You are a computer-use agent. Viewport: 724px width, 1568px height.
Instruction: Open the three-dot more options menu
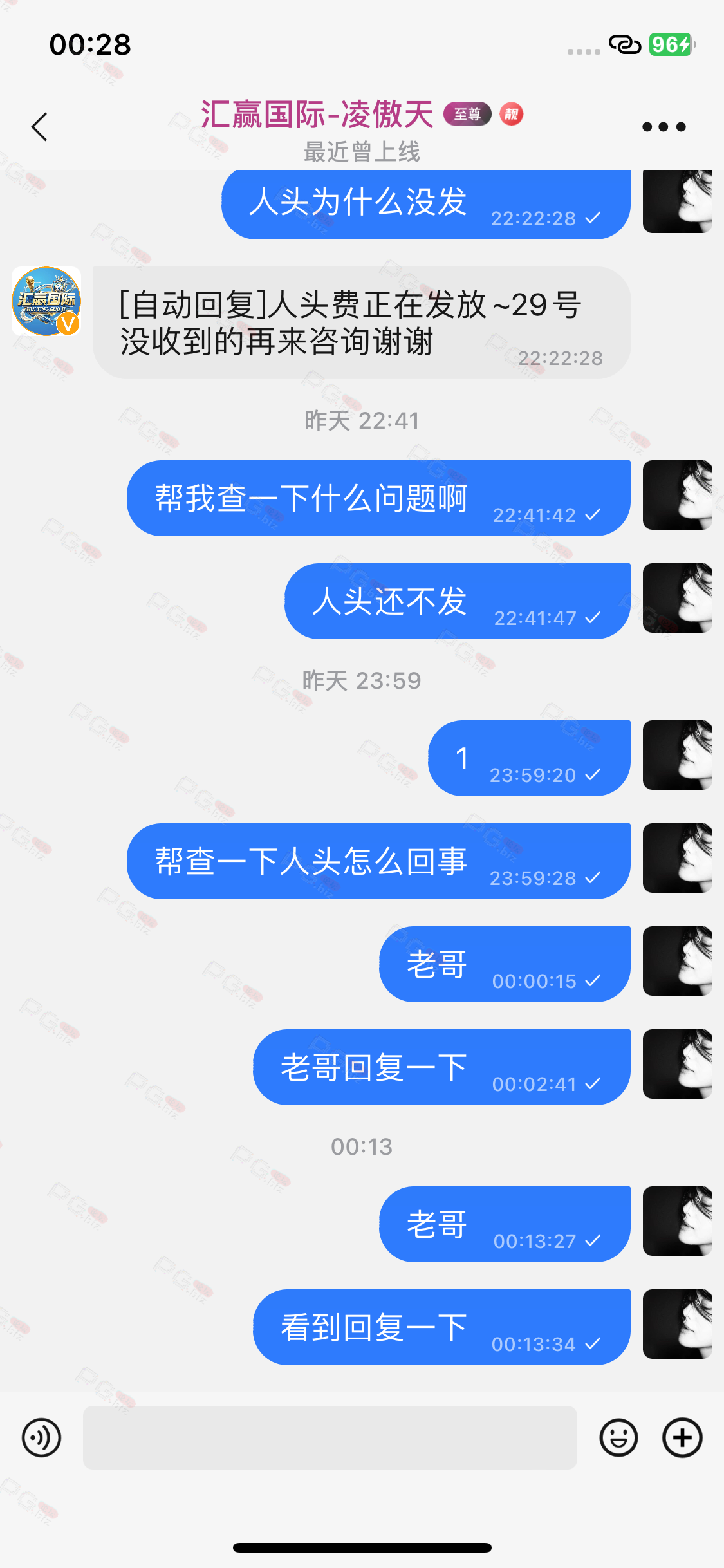(x=664, y=127)
